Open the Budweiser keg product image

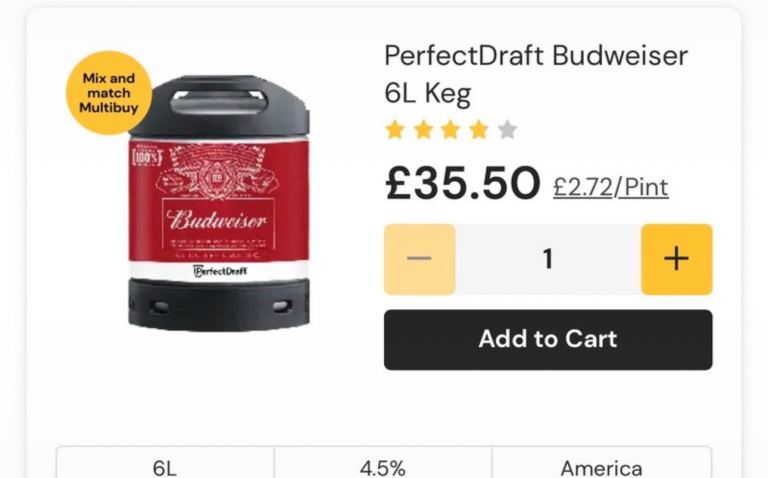coord(218,203)
